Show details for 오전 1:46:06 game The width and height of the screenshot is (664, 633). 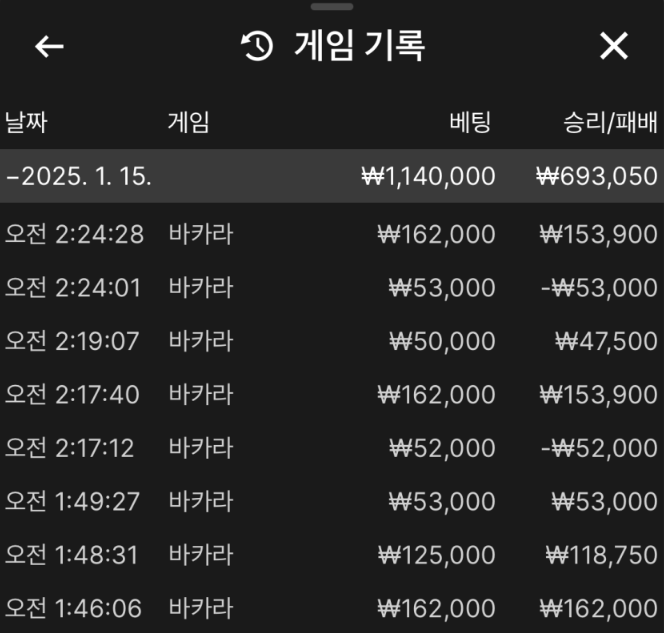click(x=331, y=607)
